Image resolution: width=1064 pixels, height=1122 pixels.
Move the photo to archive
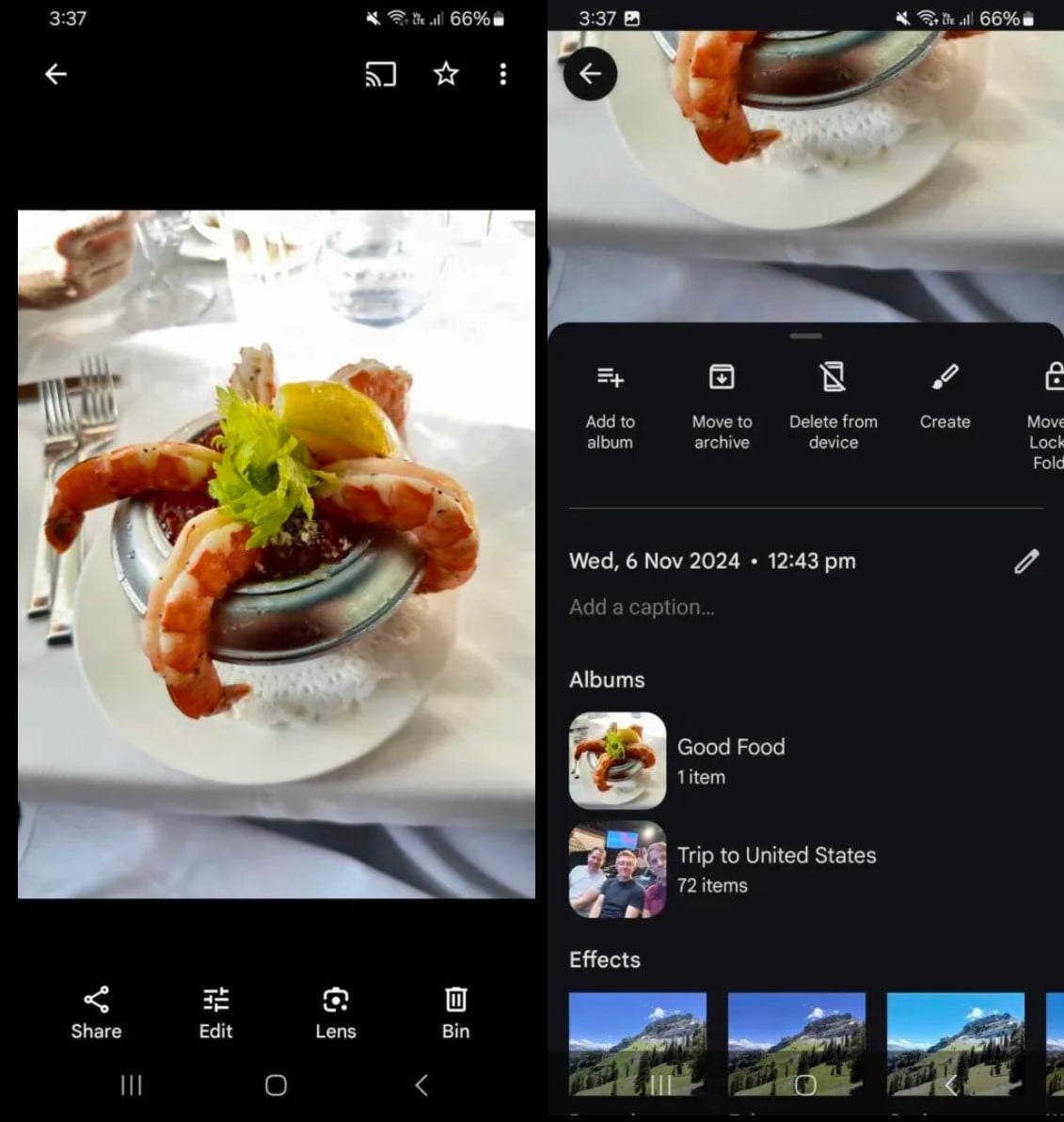pyautogui.click(x=722, y=406)
